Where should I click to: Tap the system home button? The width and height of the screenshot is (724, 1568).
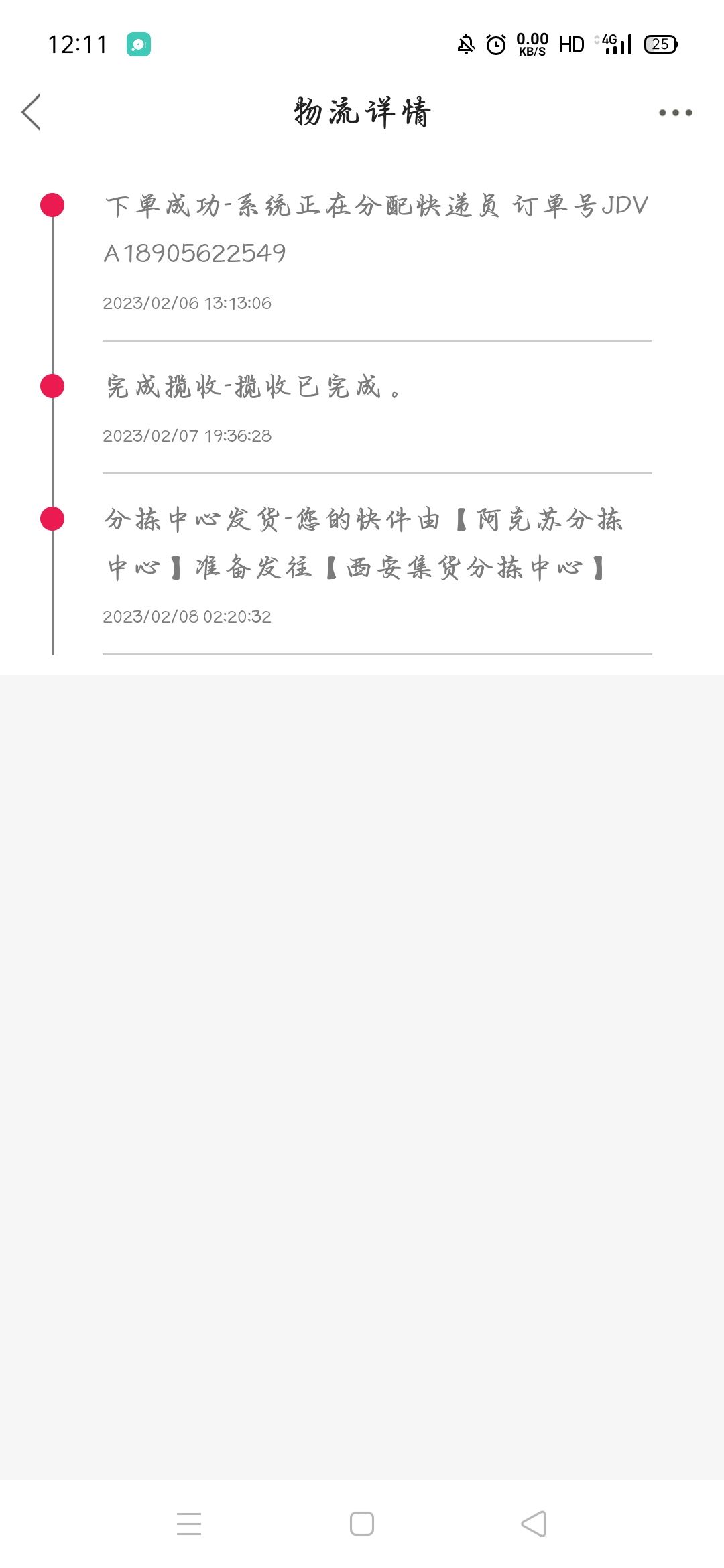tap(362, 1523)
